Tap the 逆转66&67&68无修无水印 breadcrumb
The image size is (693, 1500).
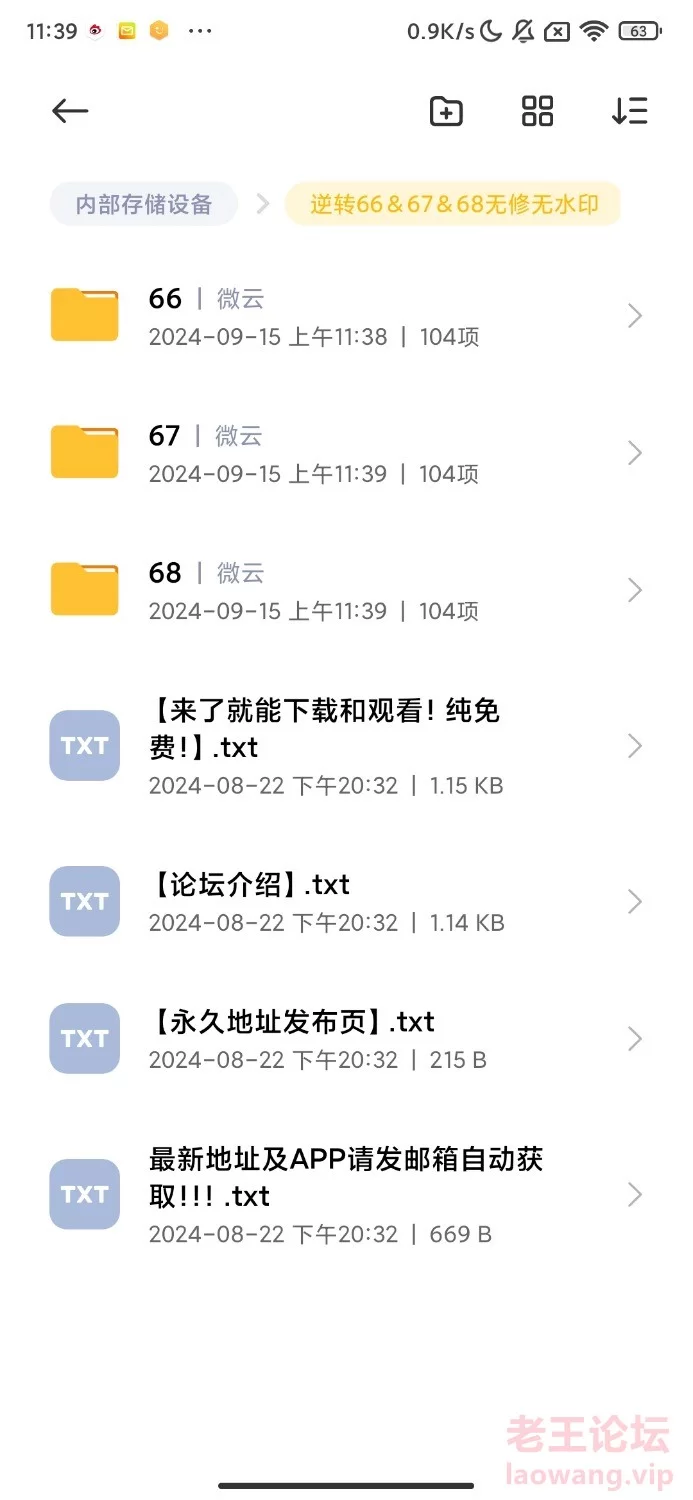point(453,205)
